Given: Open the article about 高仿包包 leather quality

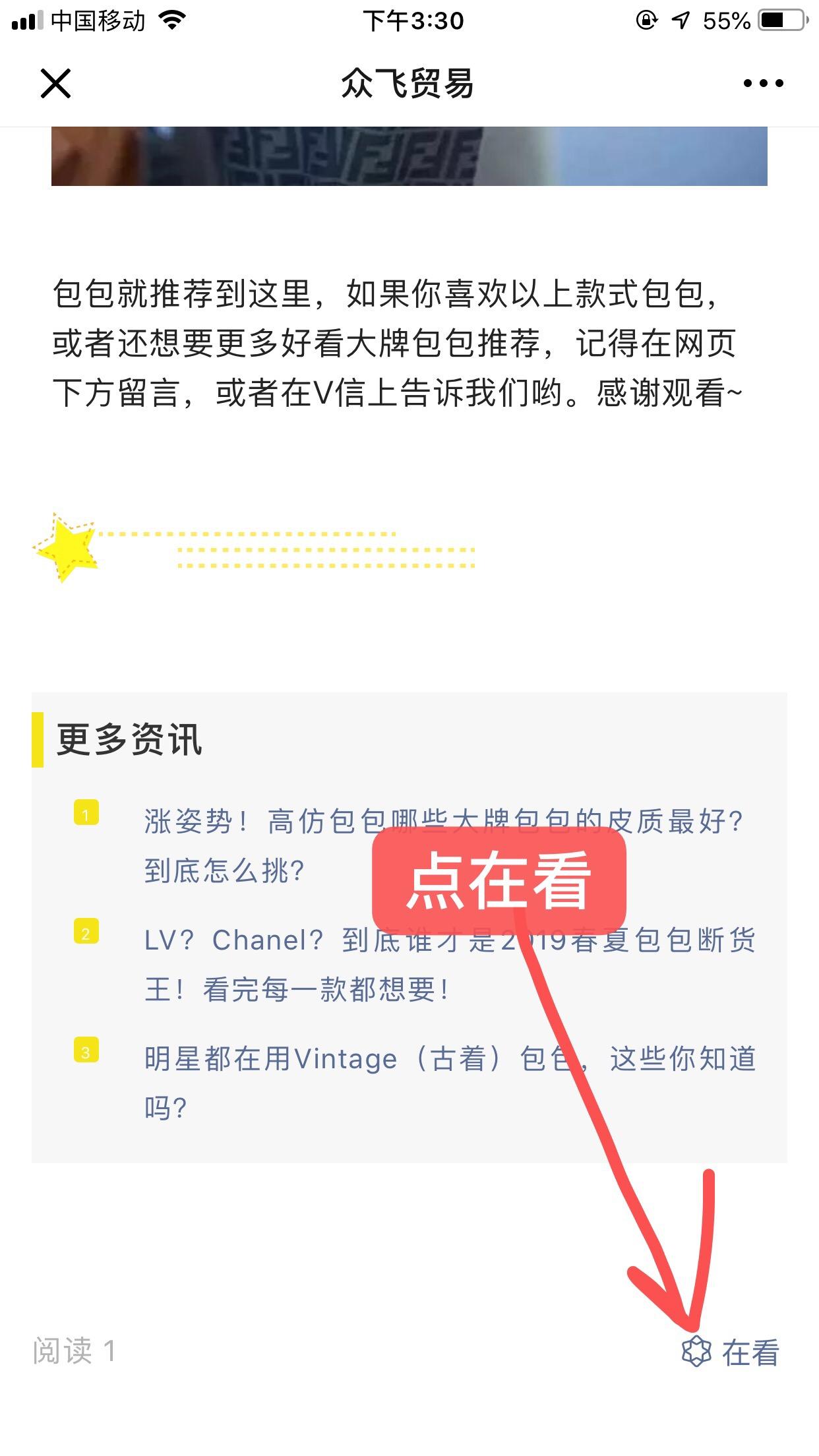Looking at the screenshot, I should pos(264,823).
